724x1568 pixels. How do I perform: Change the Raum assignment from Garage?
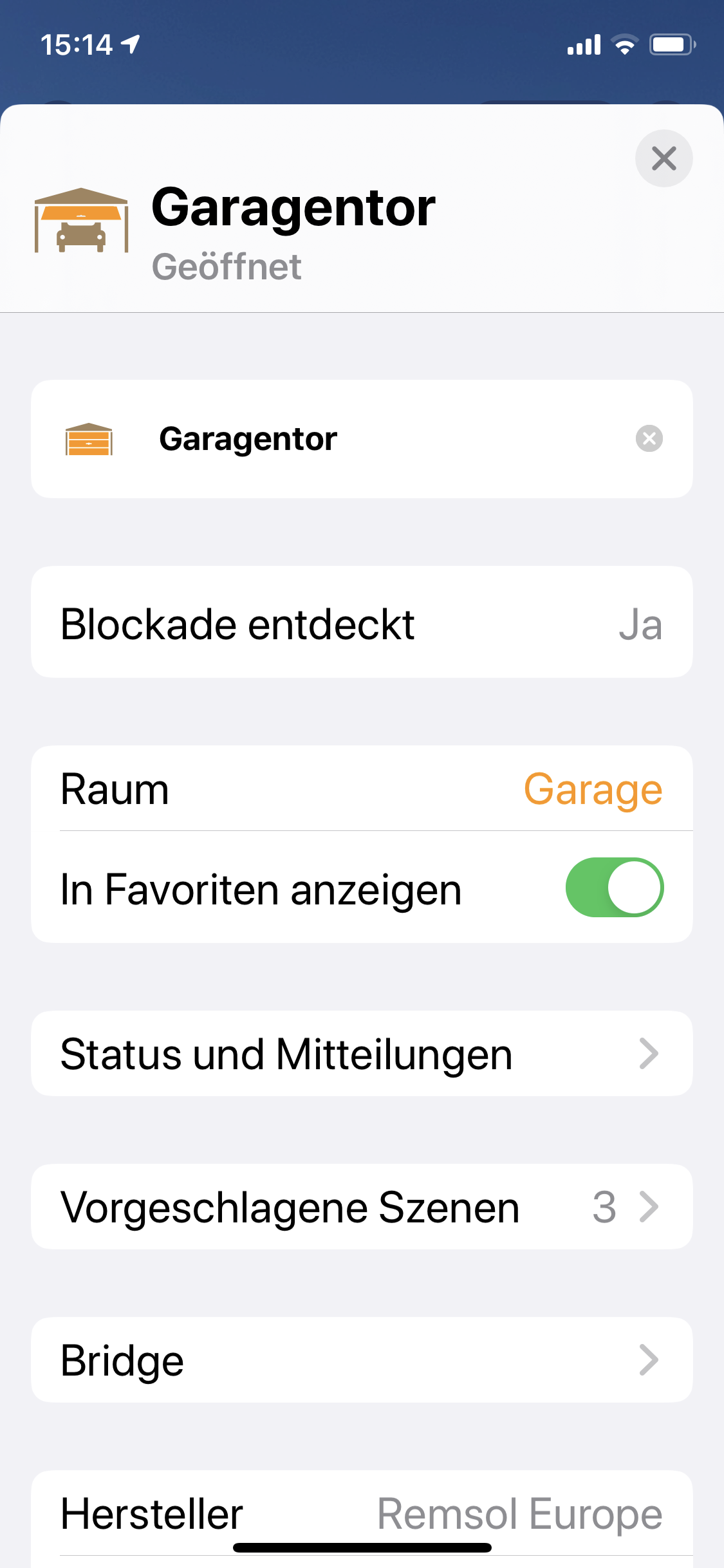click(592, 789)
